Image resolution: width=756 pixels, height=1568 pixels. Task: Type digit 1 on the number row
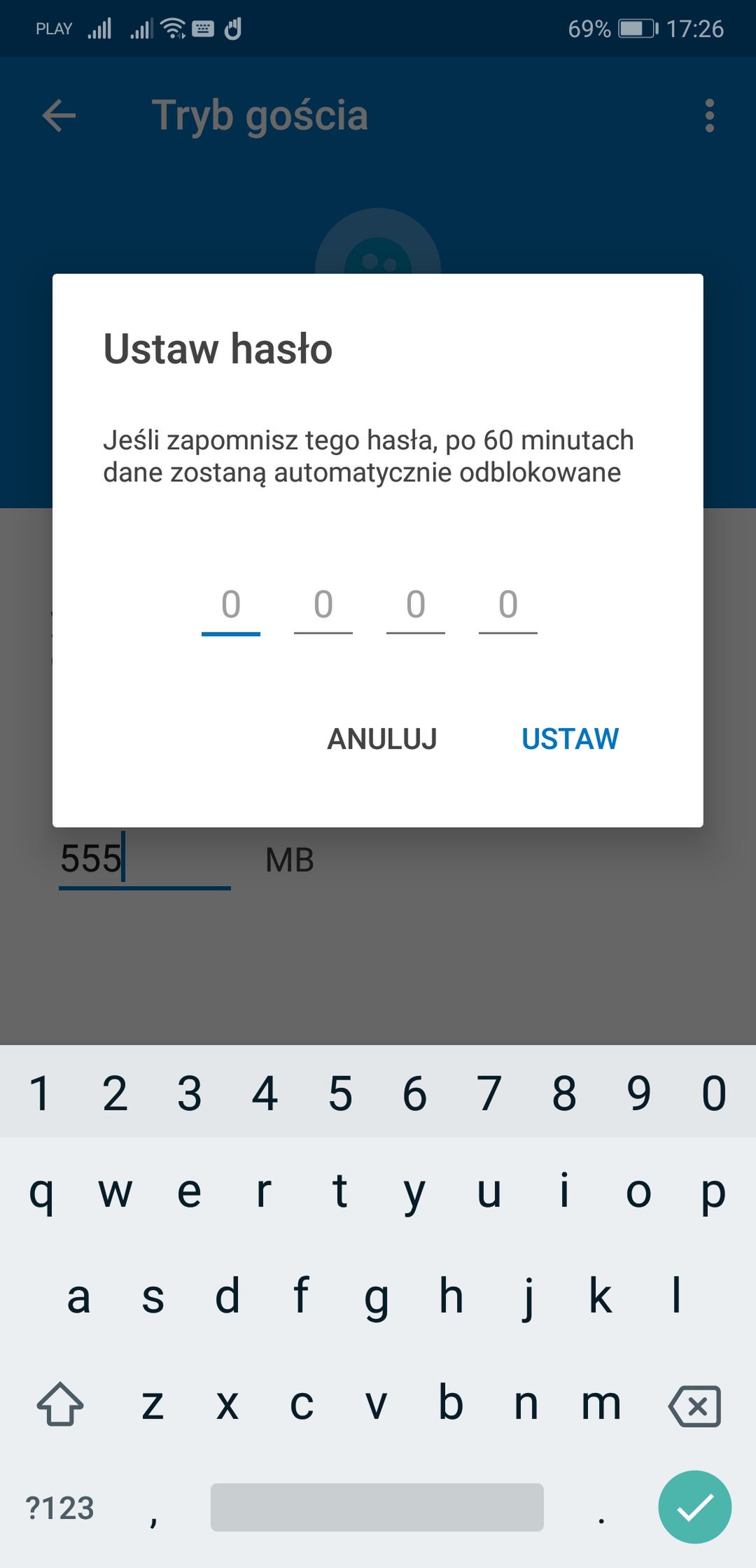click(40, 1093)
